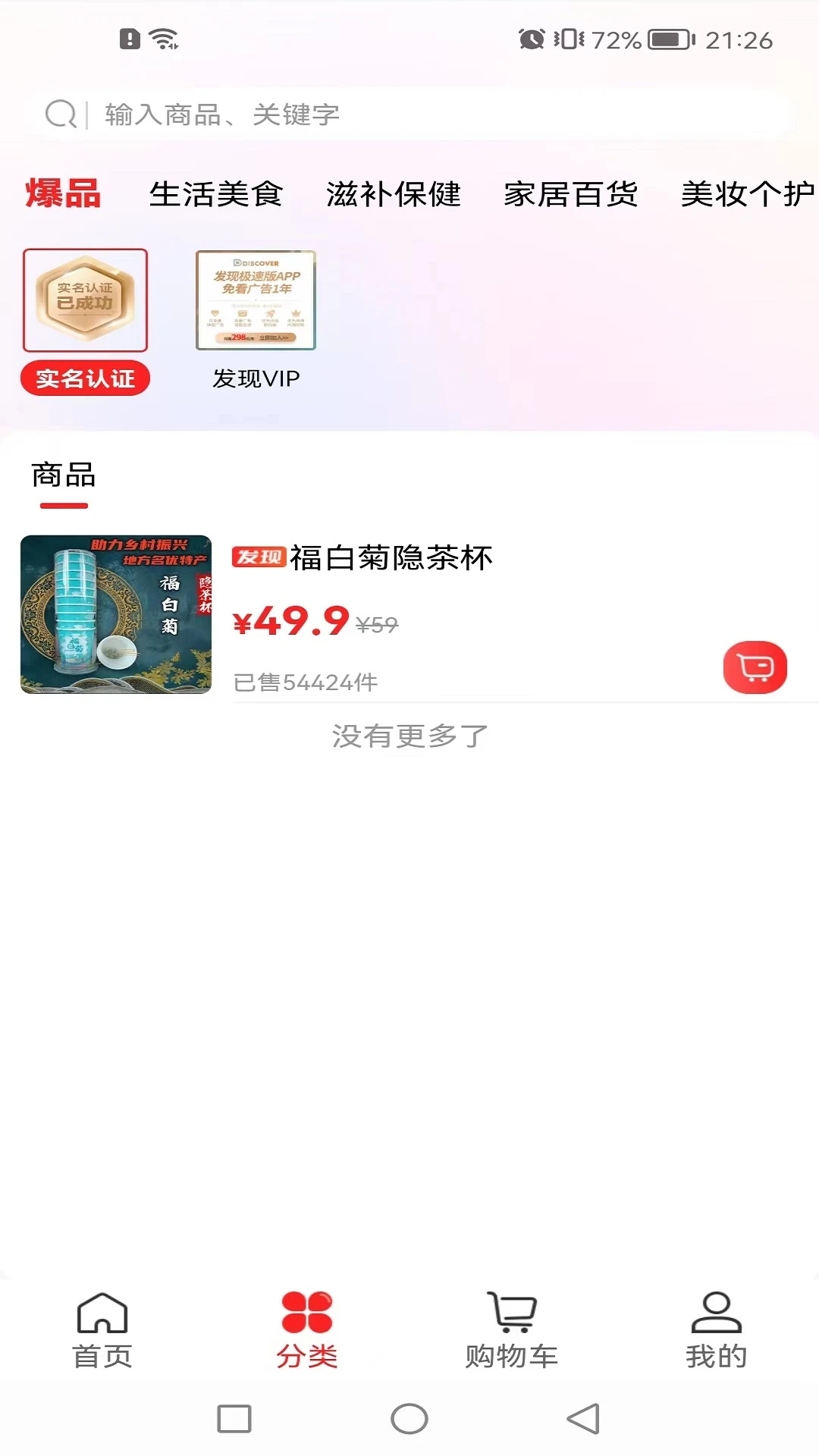Go to the 首页 home tab
Screen dimensions: 819x1456
pos(102,1331)
